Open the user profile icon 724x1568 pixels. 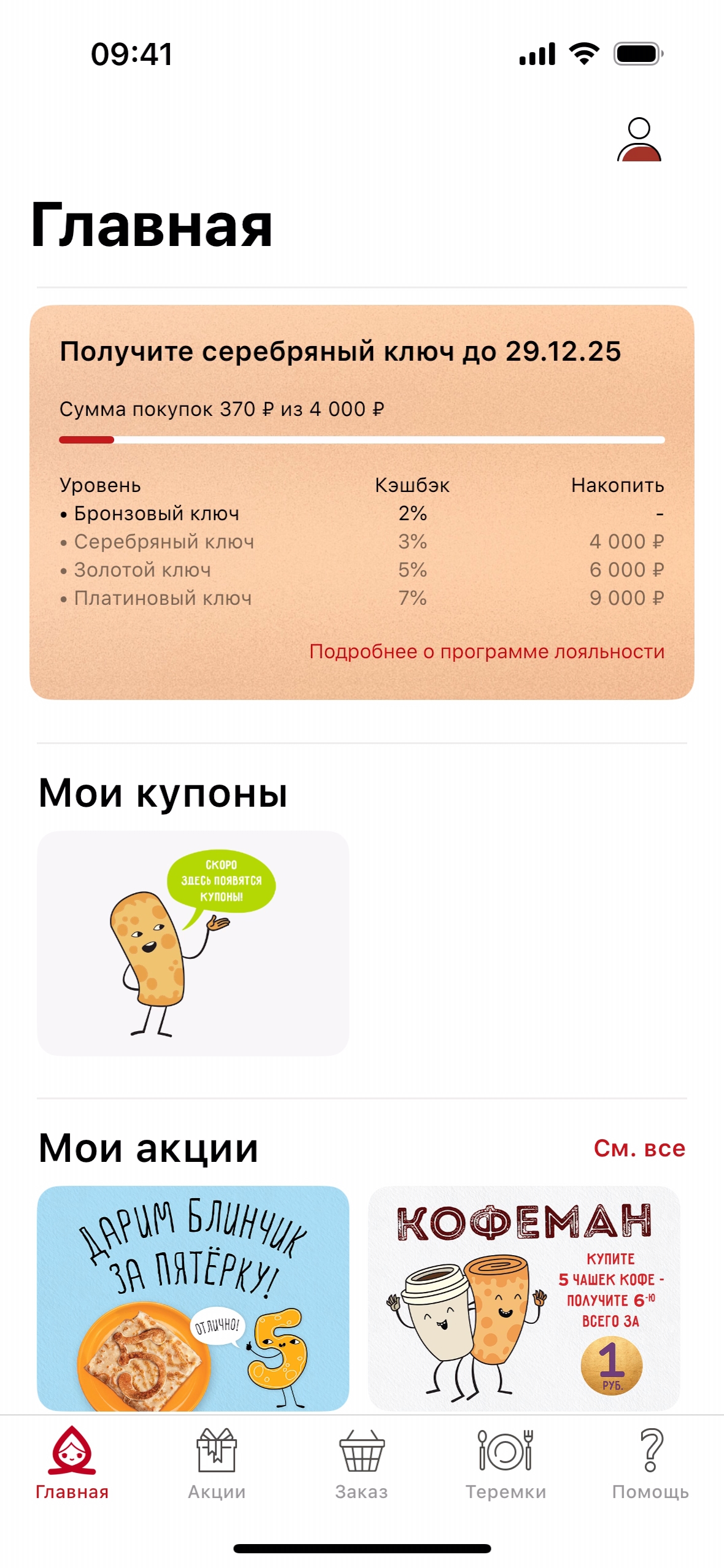pos(639,140)
